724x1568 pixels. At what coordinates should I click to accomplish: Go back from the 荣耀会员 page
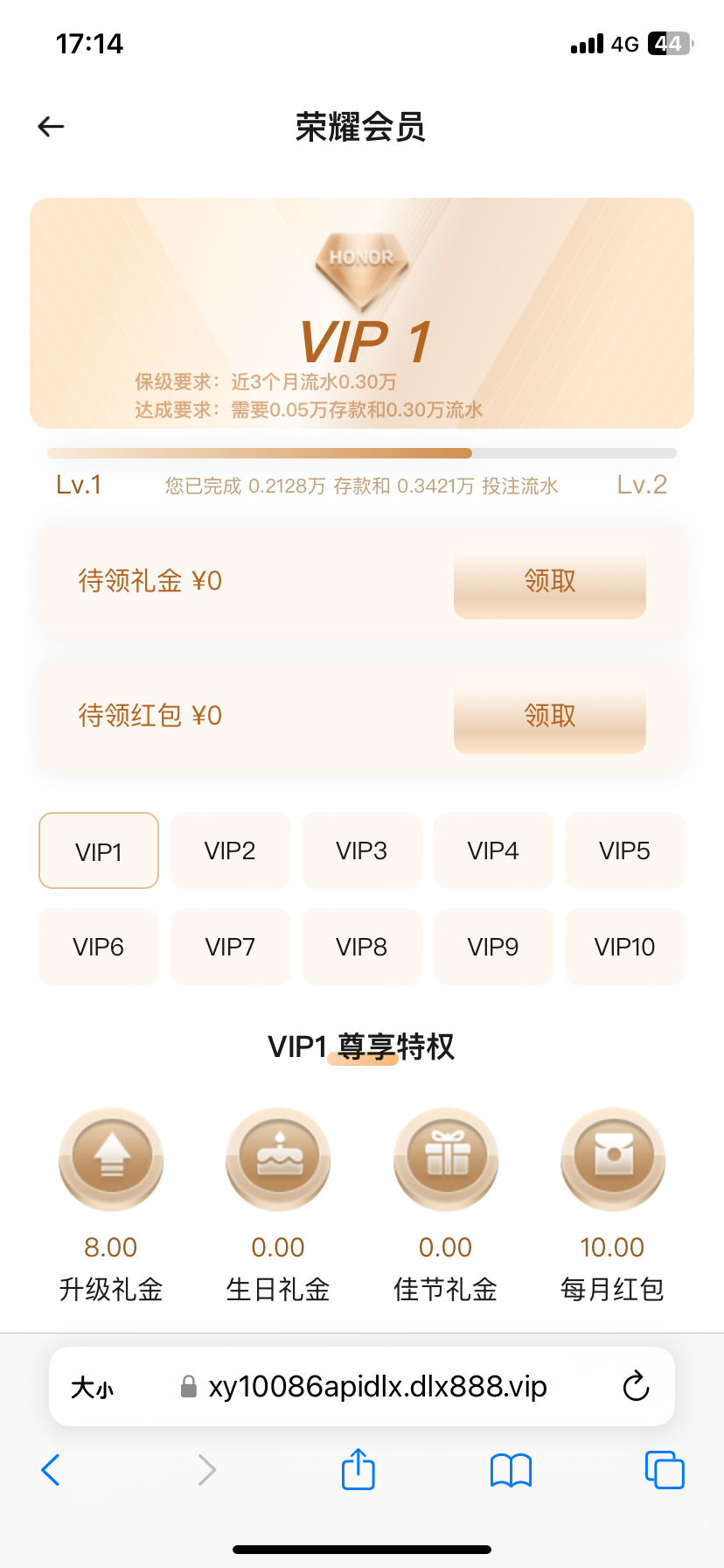point(52,127)
